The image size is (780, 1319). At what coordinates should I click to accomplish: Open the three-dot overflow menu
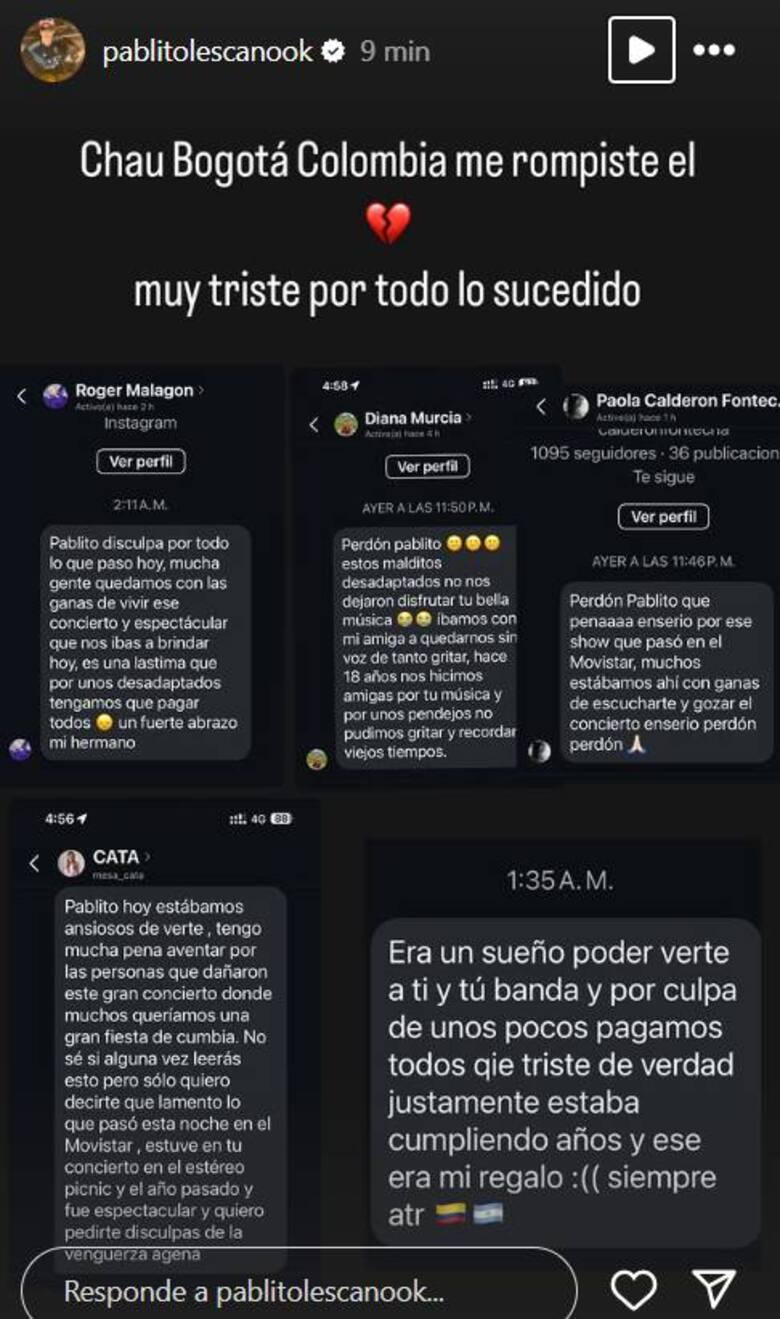[x=715, y=50]
